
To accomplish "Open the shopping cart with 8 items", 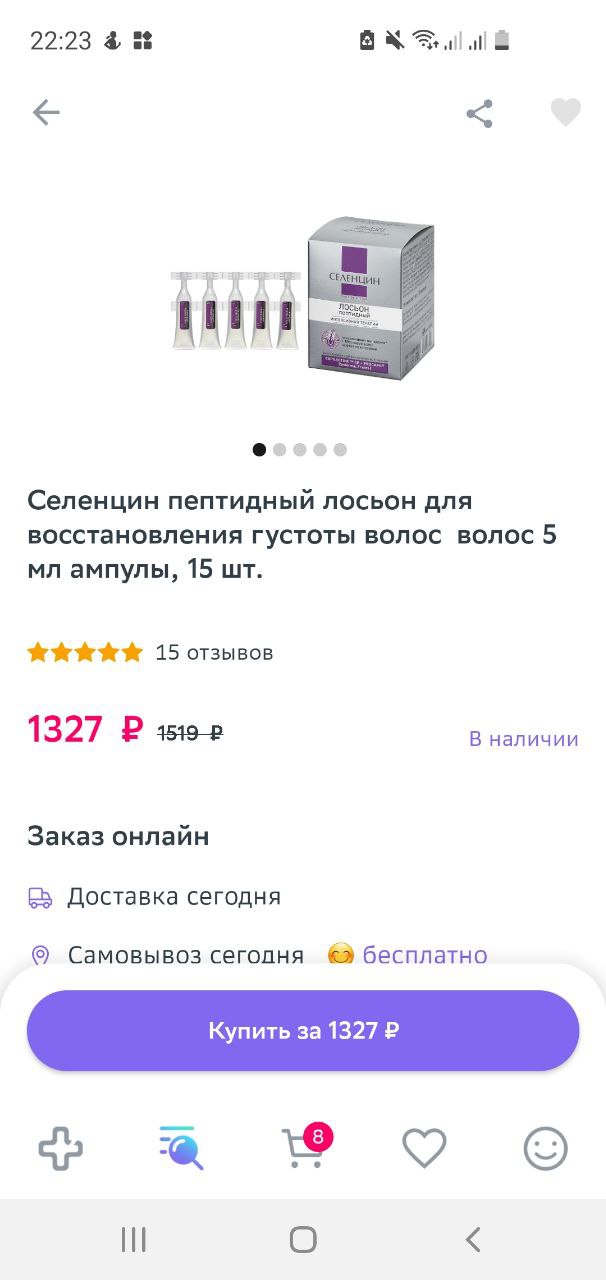I will point(305,1148).
